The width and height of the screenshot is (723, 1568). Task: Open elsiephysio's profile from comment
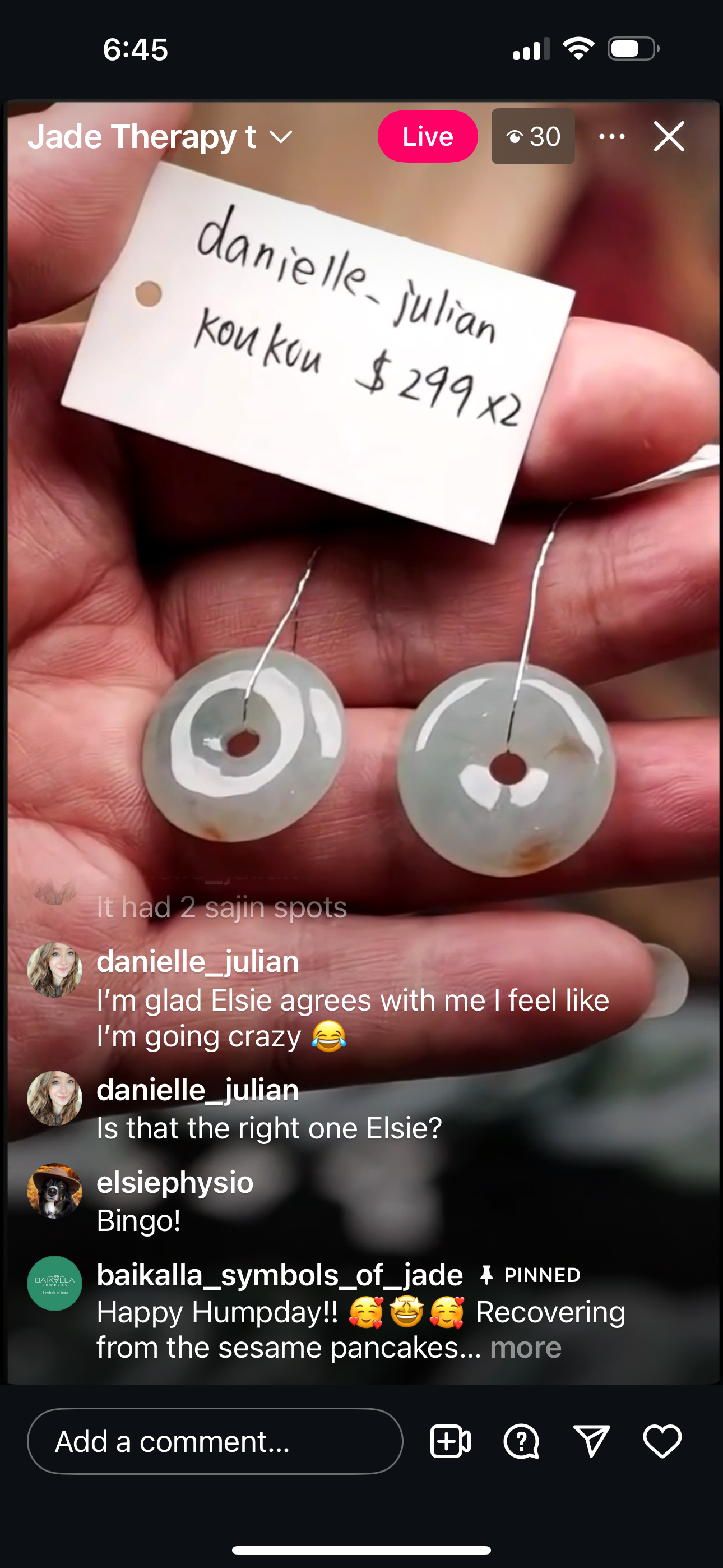pos(175,1182)
